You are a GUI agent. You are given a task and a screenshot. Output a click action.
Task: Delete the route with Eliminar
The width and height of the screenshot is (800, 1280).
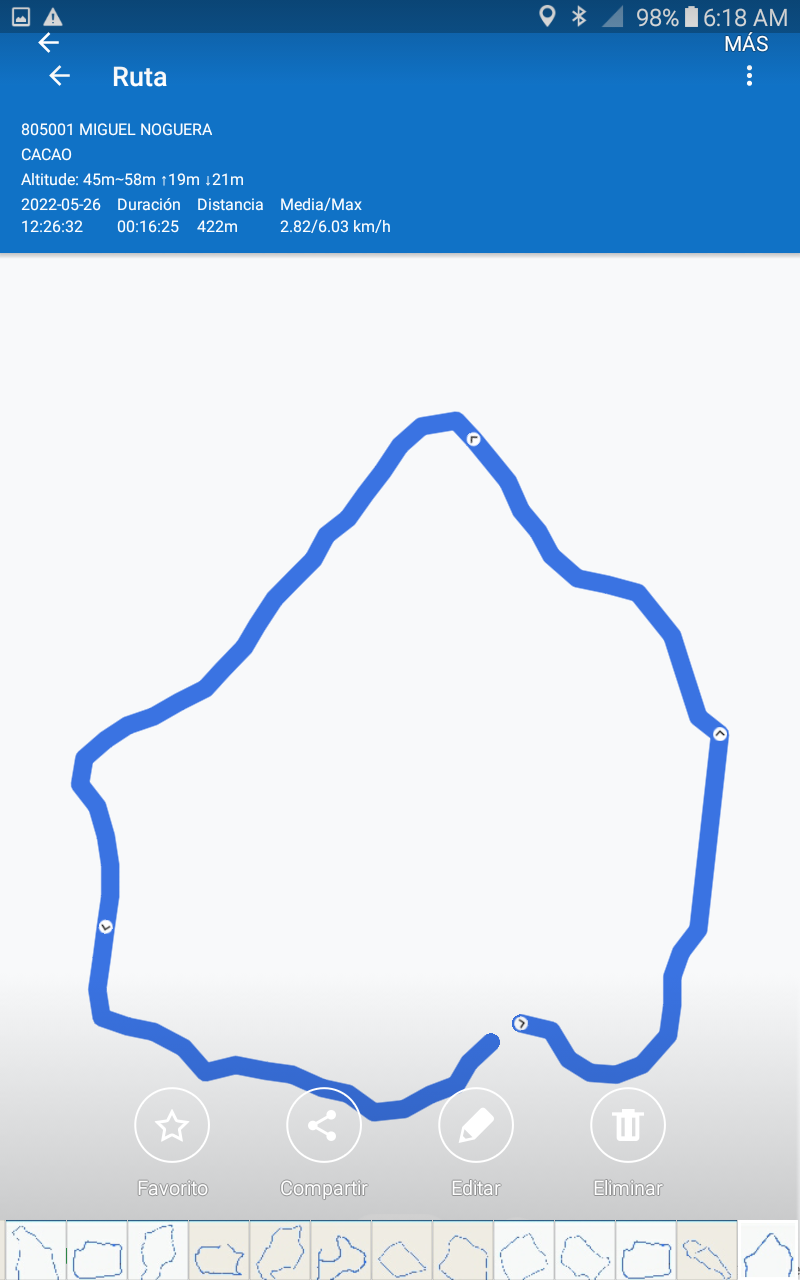[628, 1126]
